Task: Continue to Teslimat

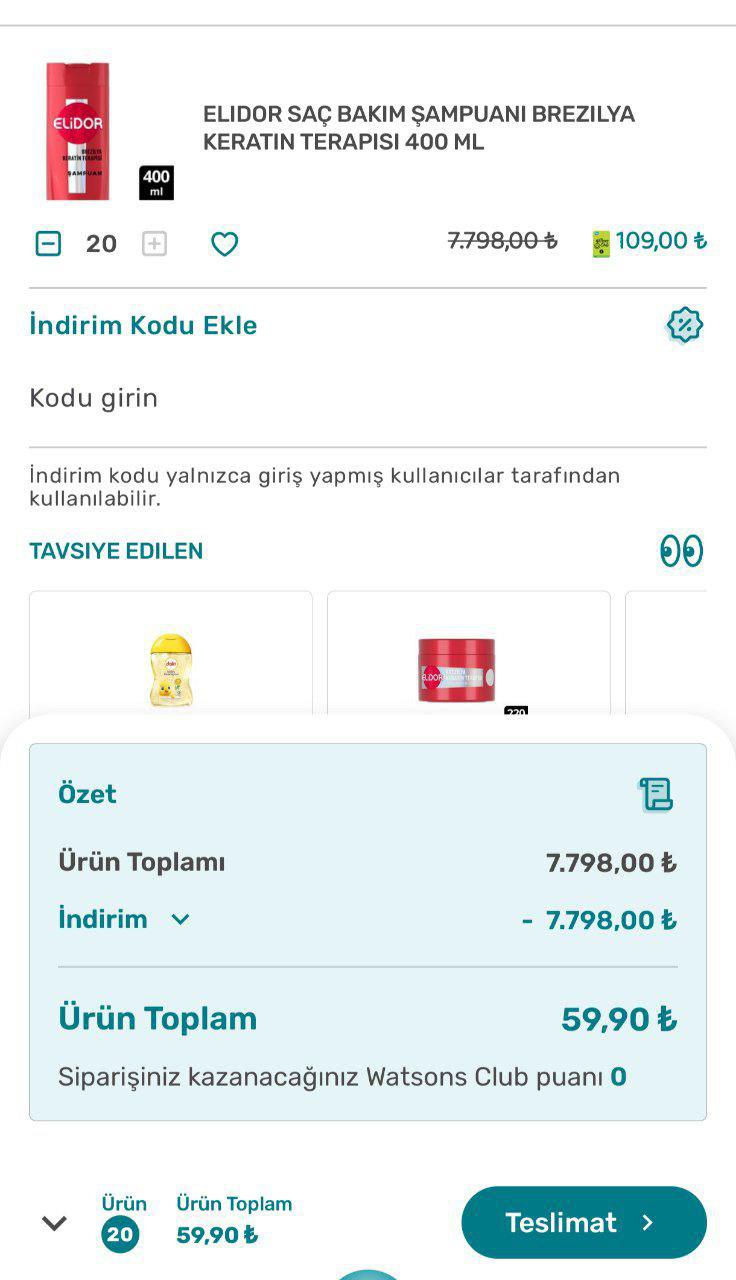Action: 584,1222
